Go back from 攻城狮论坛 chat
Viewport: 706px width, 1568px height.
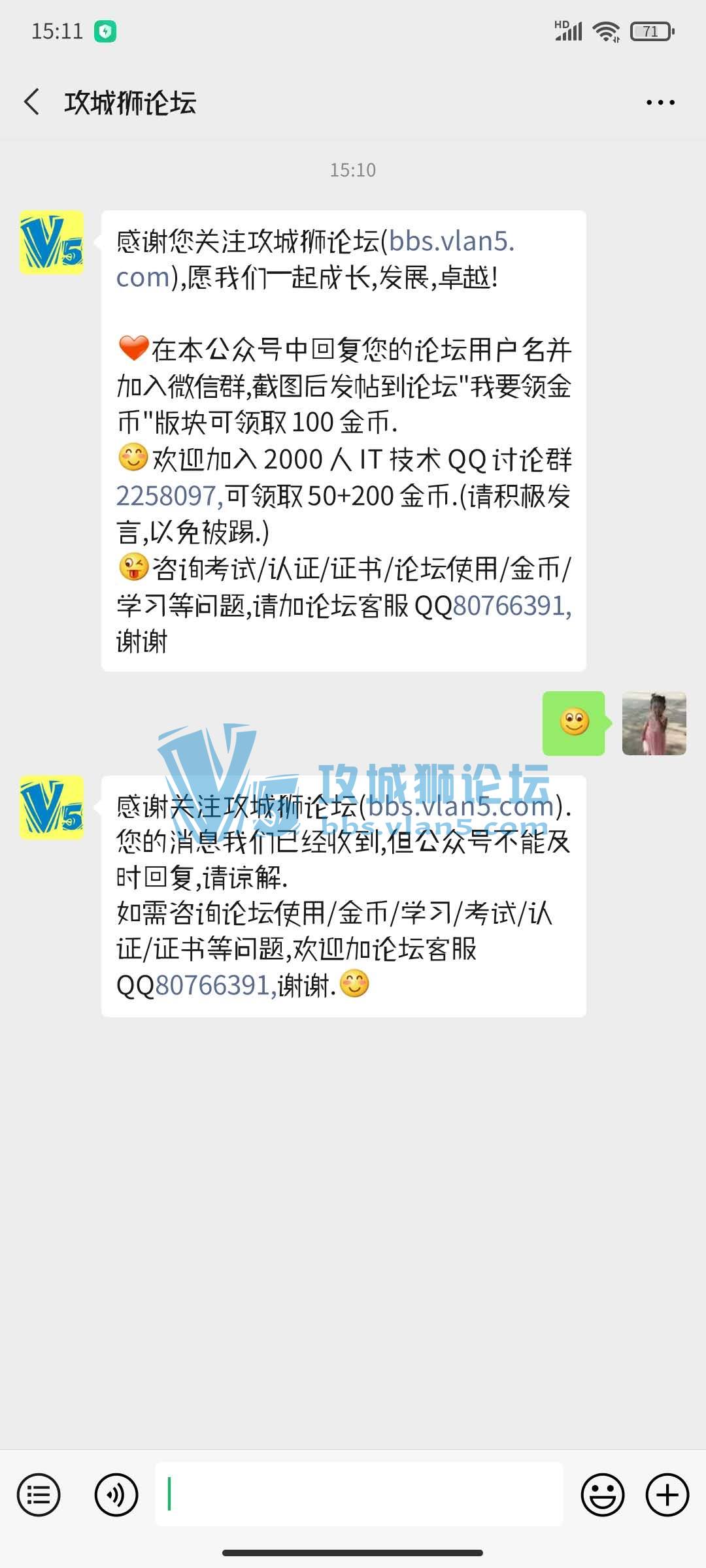pos(31,103)
